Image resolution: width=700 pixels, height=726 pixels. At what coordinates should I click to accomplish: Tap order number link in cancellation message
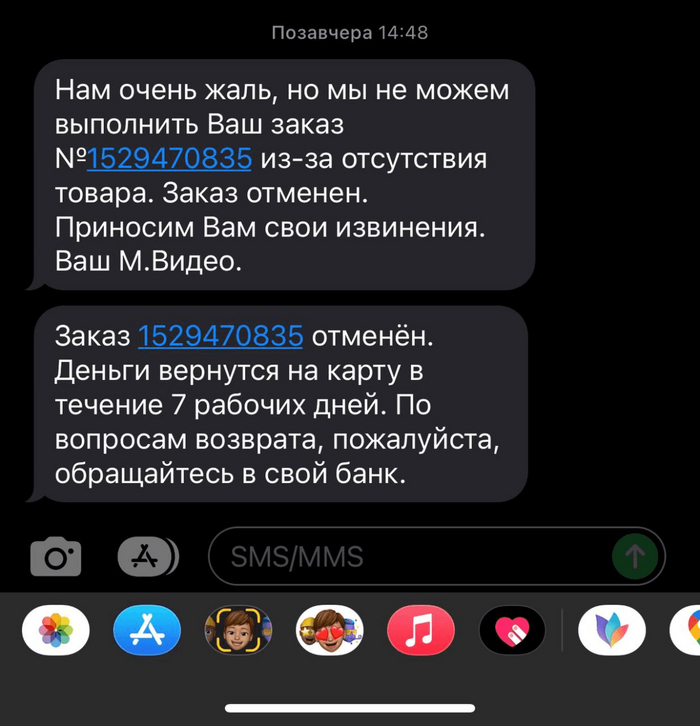(x=219, y=336)
